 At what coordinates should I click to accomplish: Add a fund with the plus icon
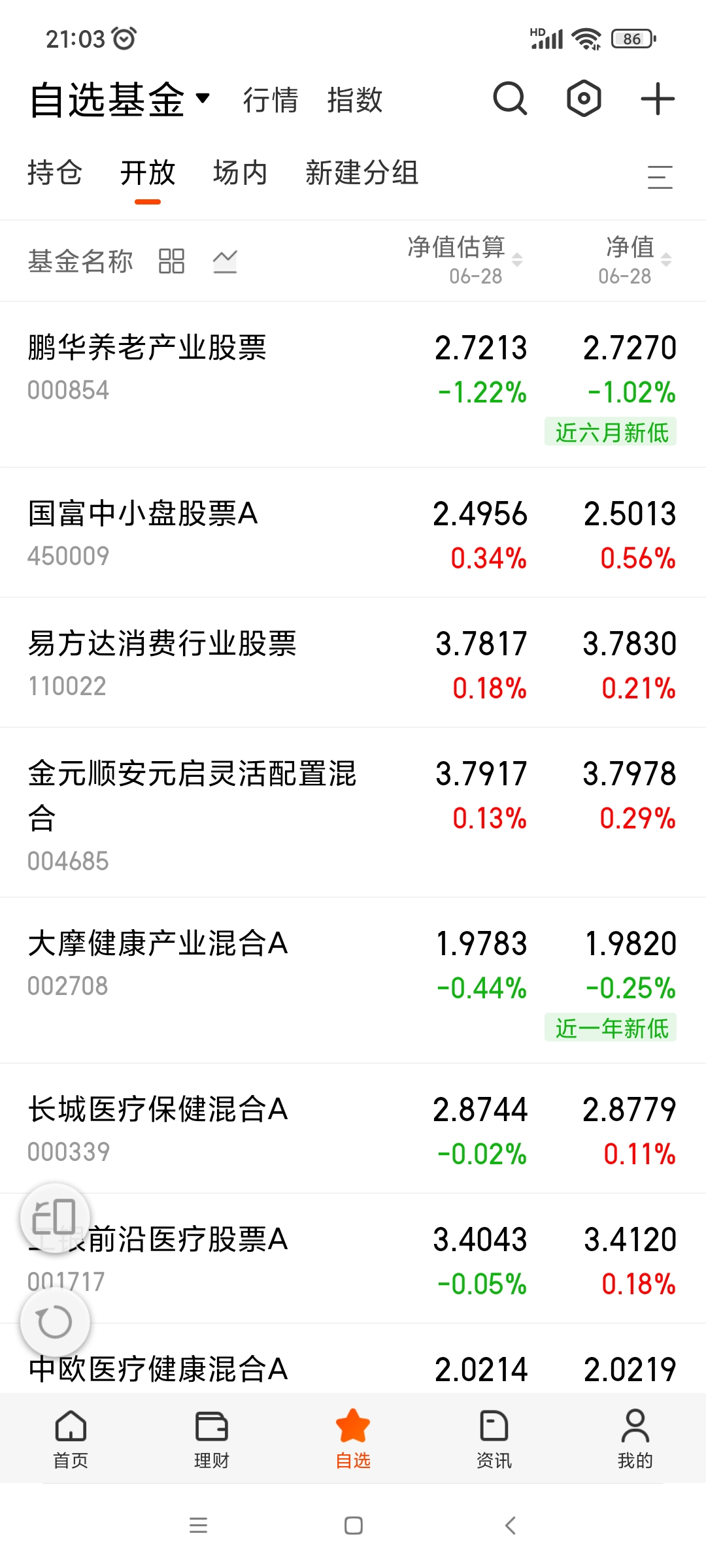(658, 99)
